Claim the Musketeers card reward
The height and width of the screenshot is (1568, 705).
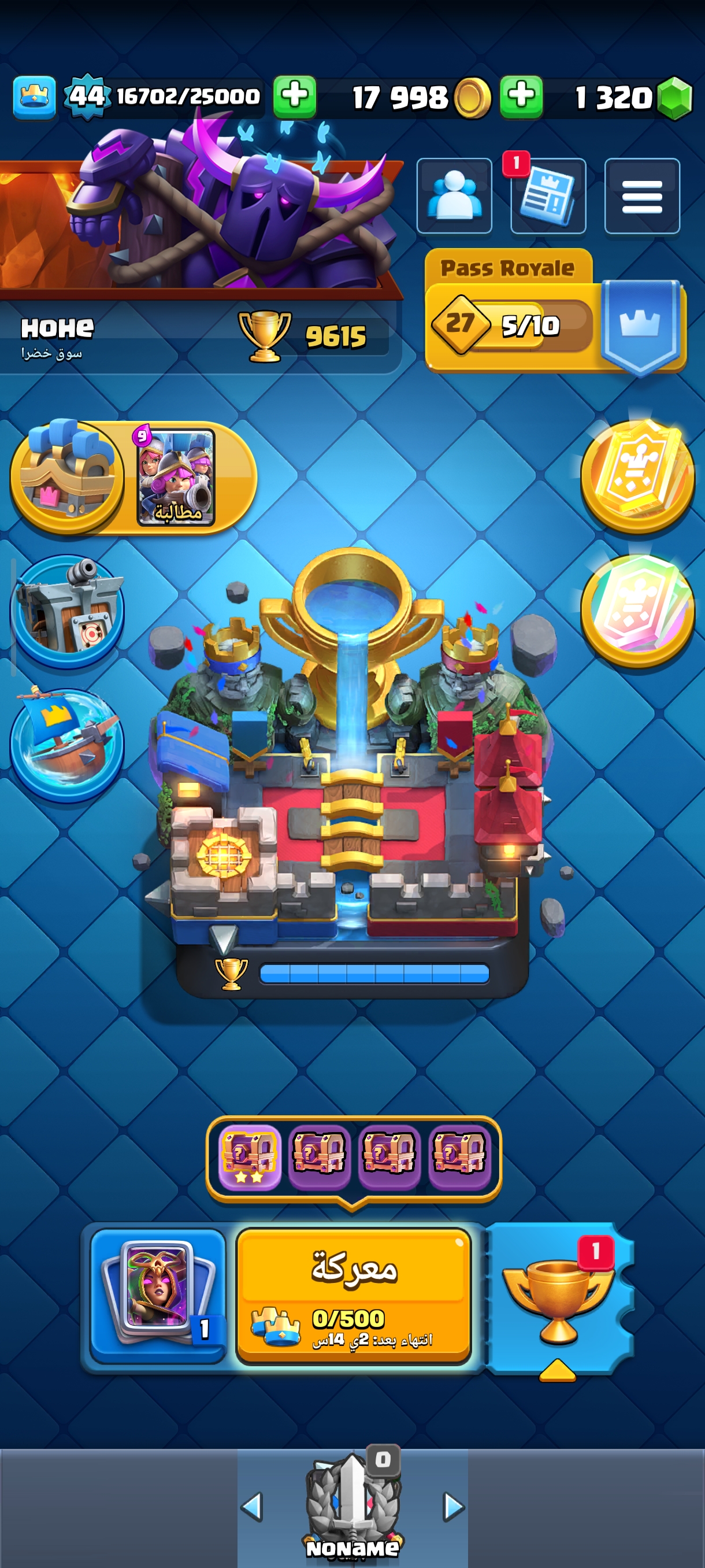click(x=176, y=478)
